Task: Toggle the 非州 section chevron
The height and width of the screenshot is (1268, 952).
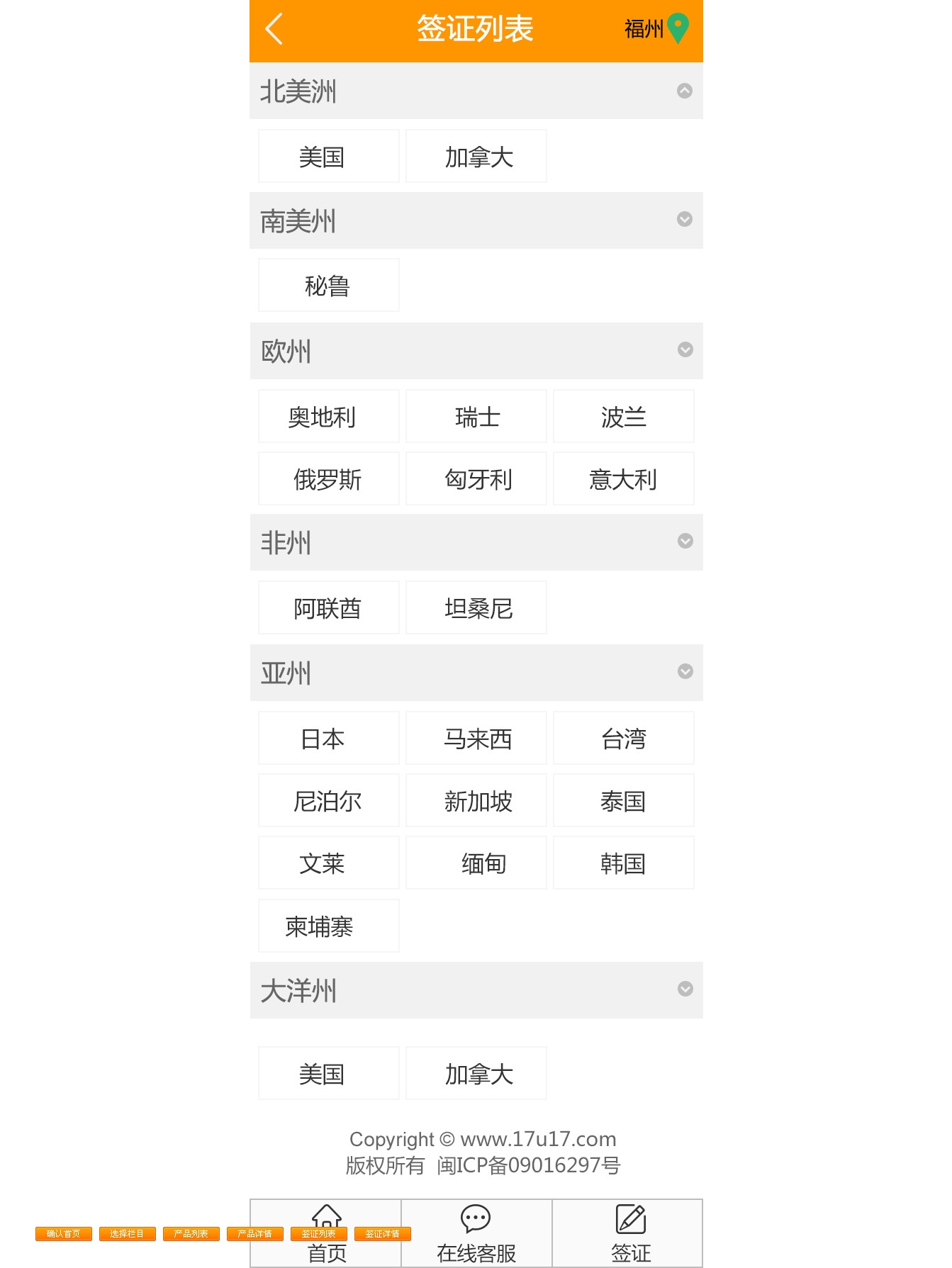Action: (685, 542)
